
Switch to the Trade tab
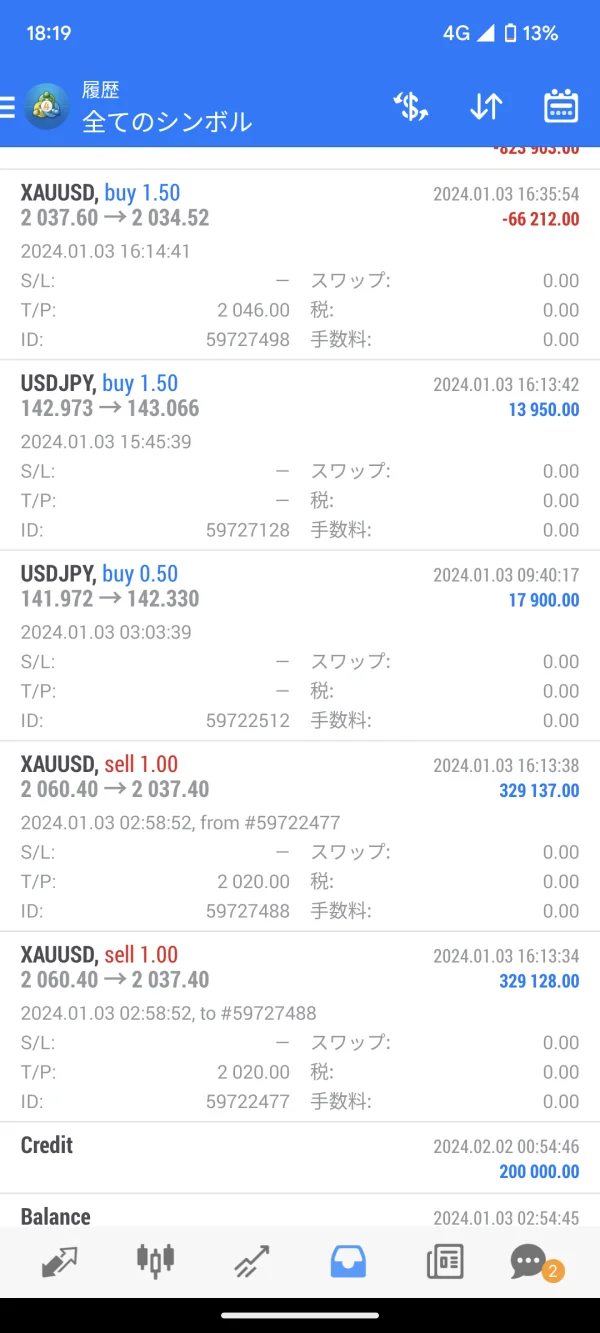tap(252, 1262)
